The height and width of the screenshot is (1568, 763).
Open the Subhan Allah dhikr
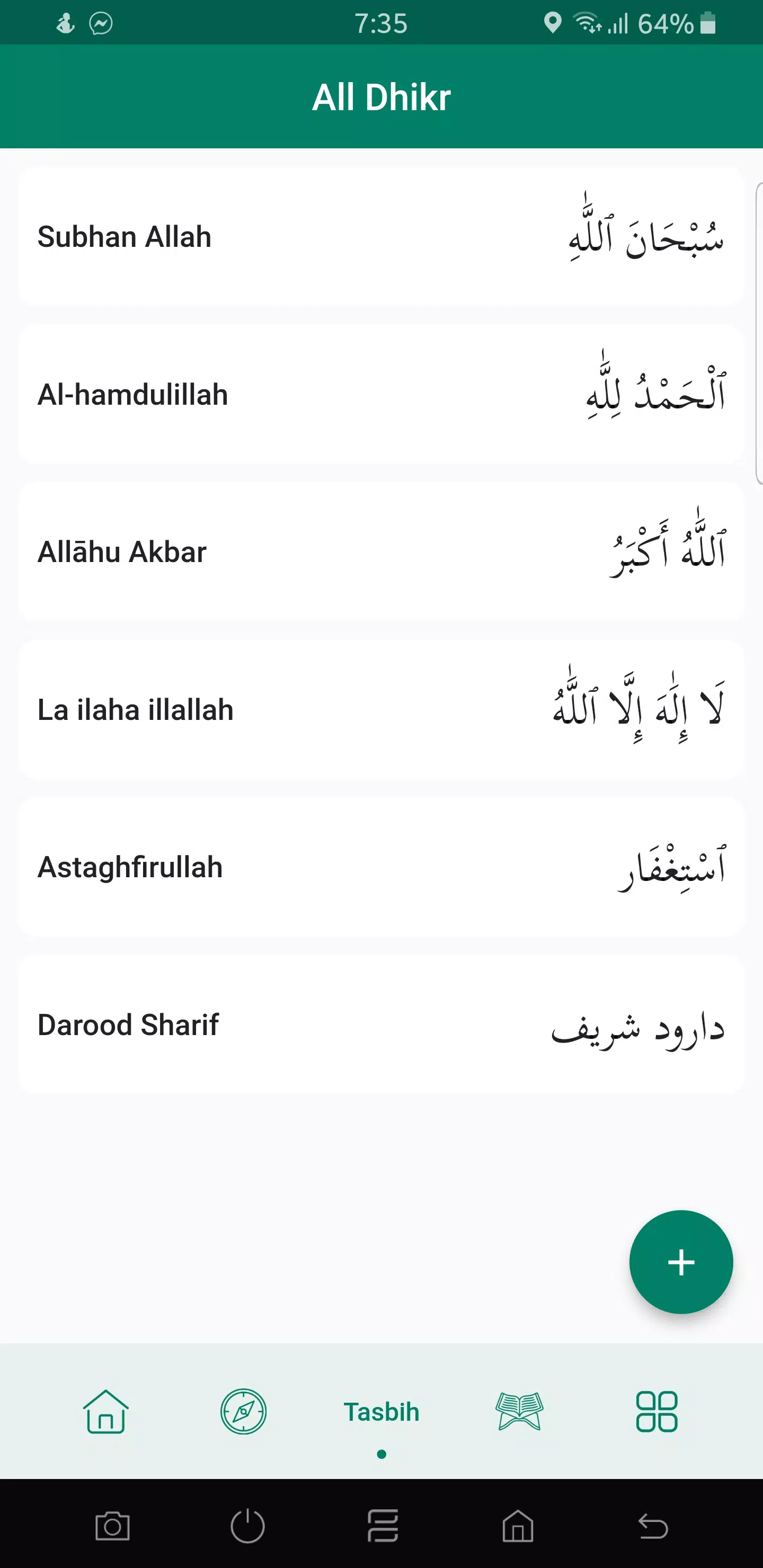(381, 236)
